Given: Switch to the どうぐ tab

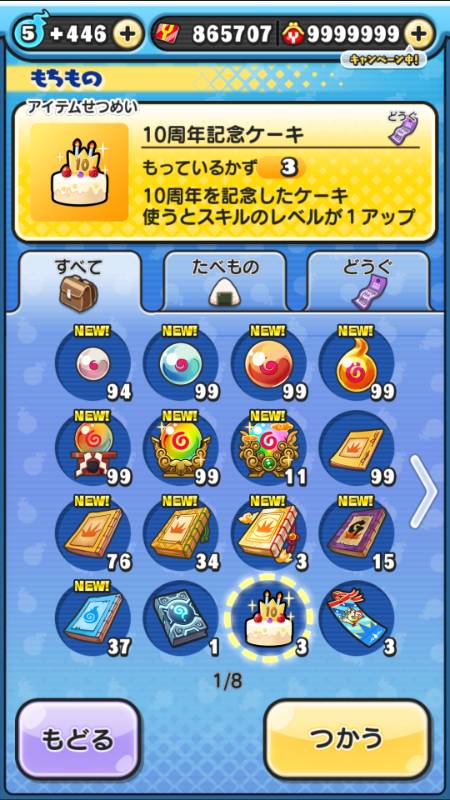Looking at the screenshot, I should point(369,281).
